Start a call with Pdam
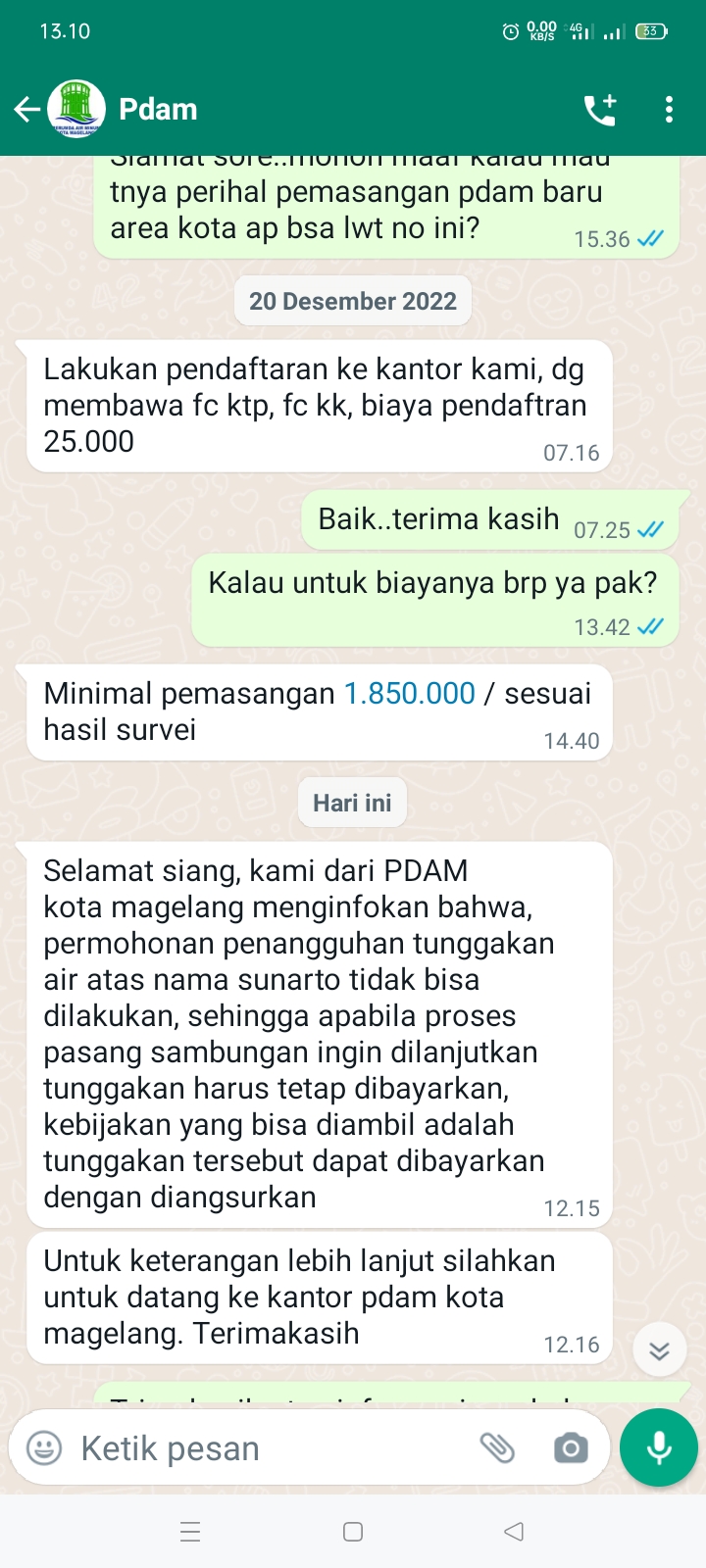Viewport: 706px width, 1568px height. [x=600, y=109]
